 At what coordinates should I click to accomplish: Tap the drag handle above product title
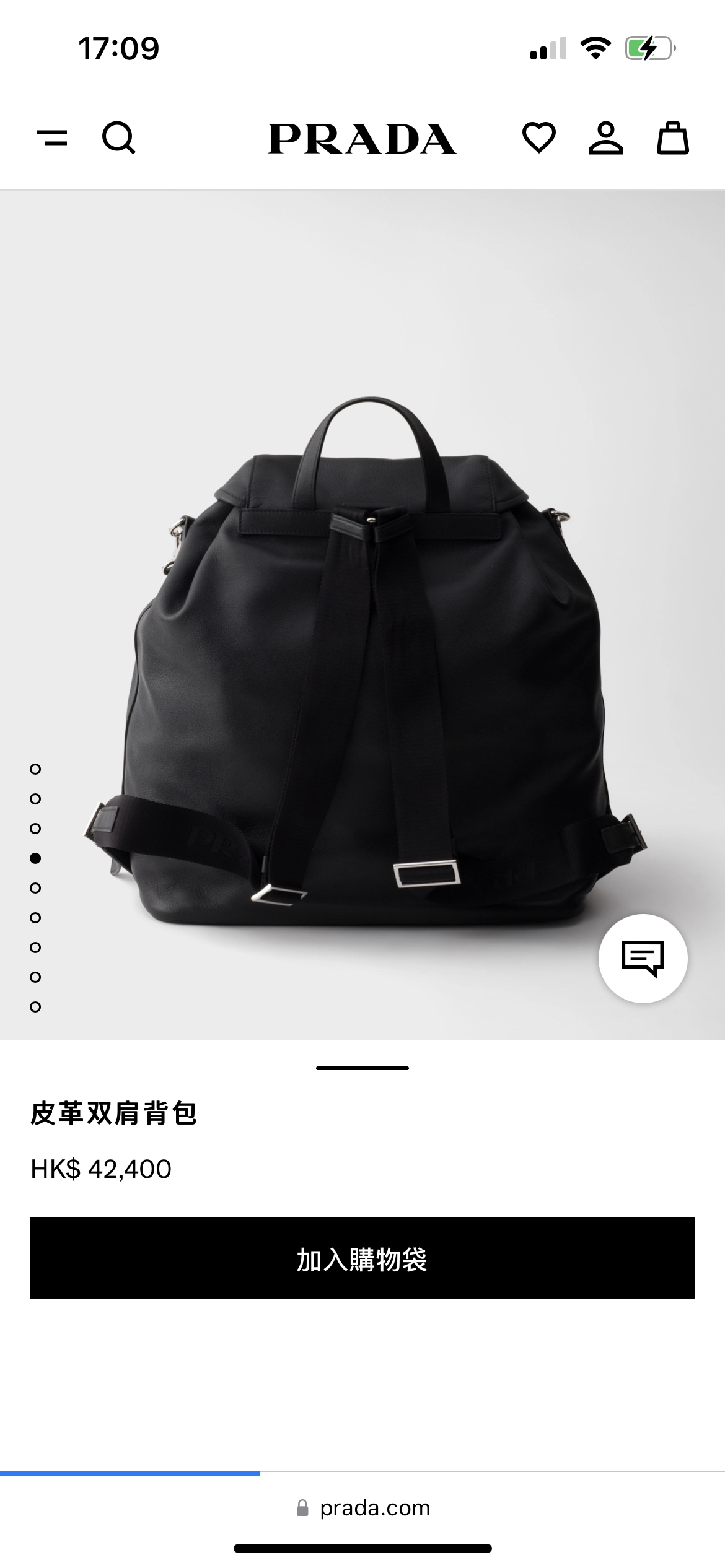point(362,1068)
